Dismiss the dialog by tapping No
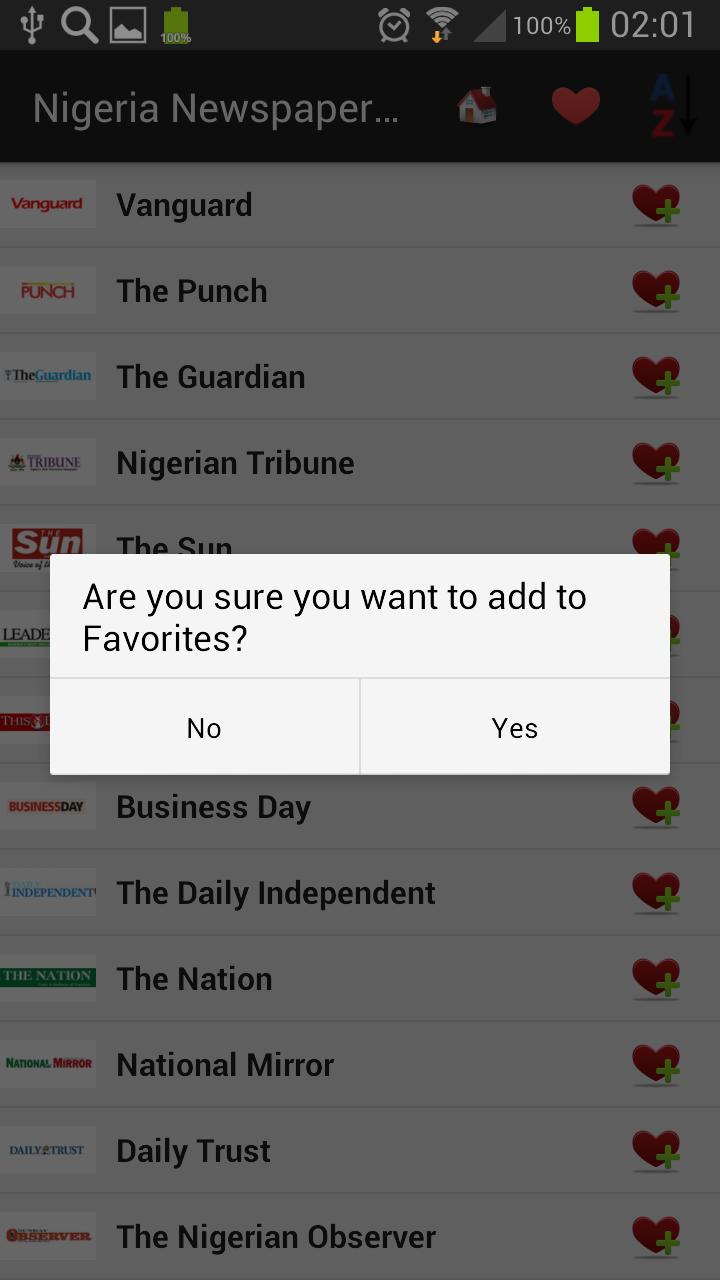The width and height of the screenshot is (720, 1280). click(204, 727)
